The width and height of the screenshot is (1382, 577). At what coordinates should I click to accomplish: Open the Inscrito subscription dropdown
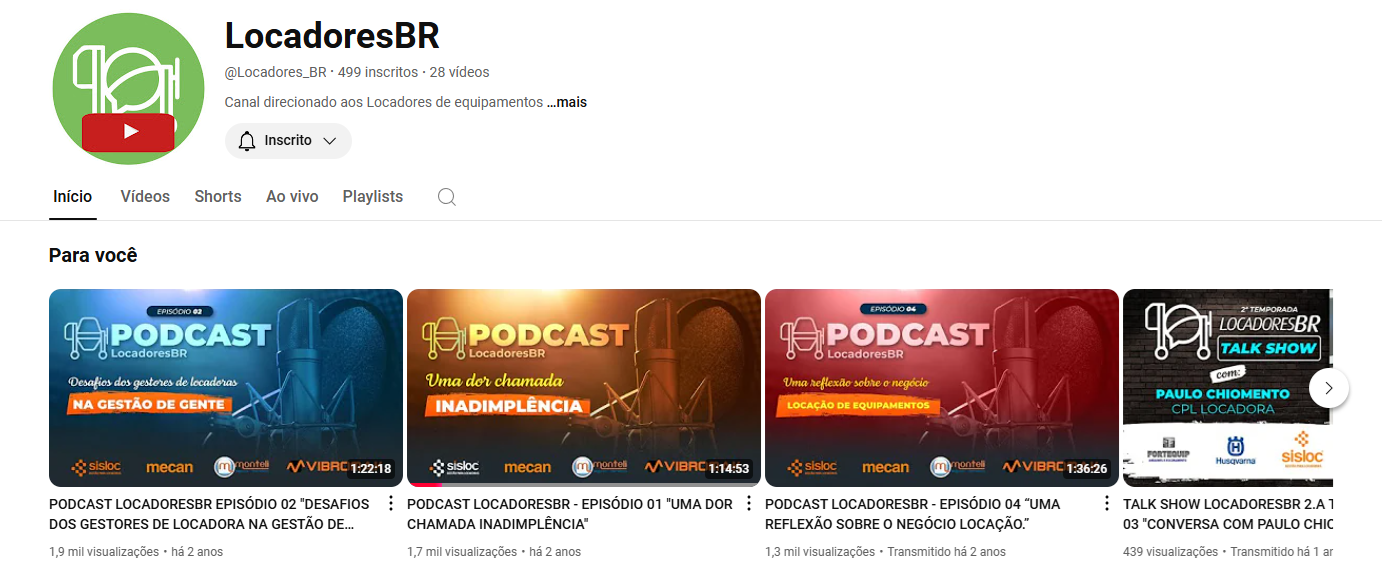click(288, 141)
